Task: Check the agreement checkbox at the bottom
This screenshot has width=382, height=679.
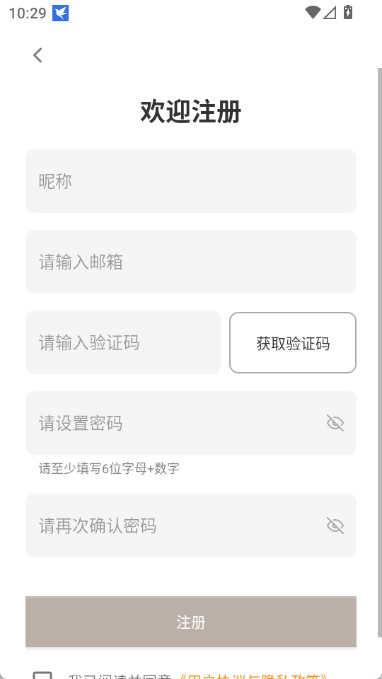Action: point(43,676)
